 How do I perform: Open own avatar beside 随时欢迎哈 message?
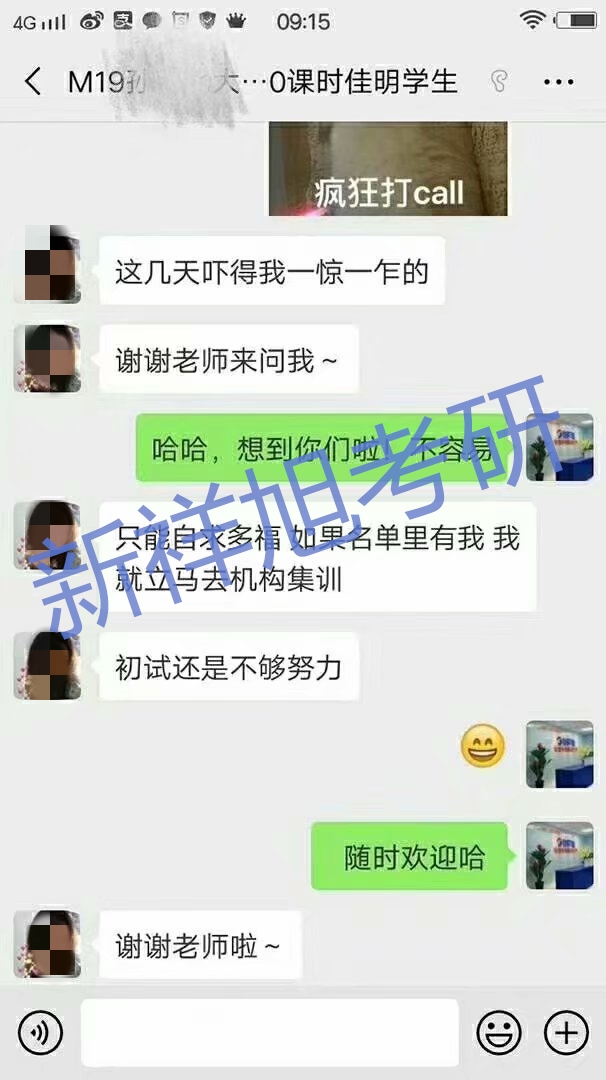click(x=559, y=856)
